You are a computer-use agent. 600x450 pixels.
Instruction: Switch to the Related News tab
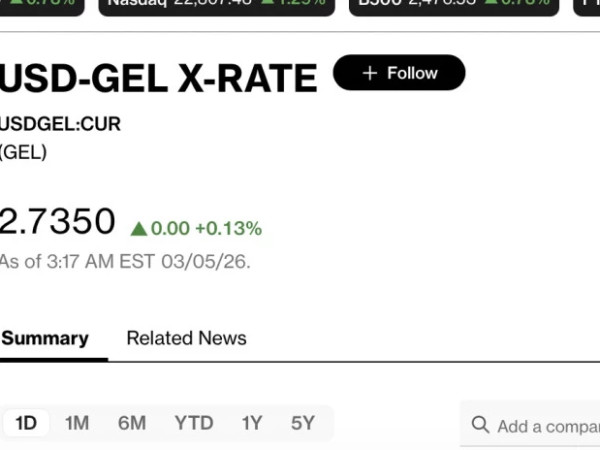186,338
